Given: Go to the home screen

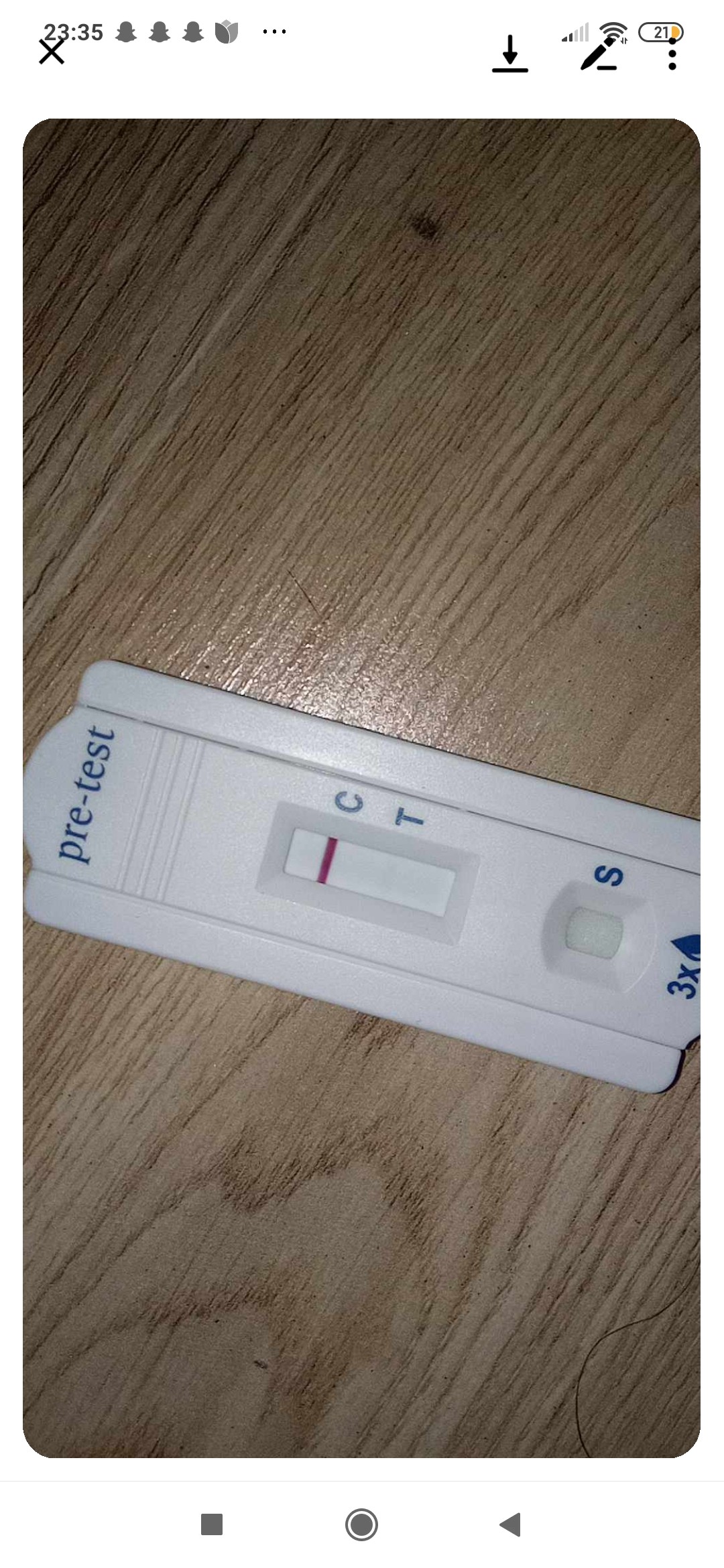Looking at the screenshot, I should click(362, 1524).
